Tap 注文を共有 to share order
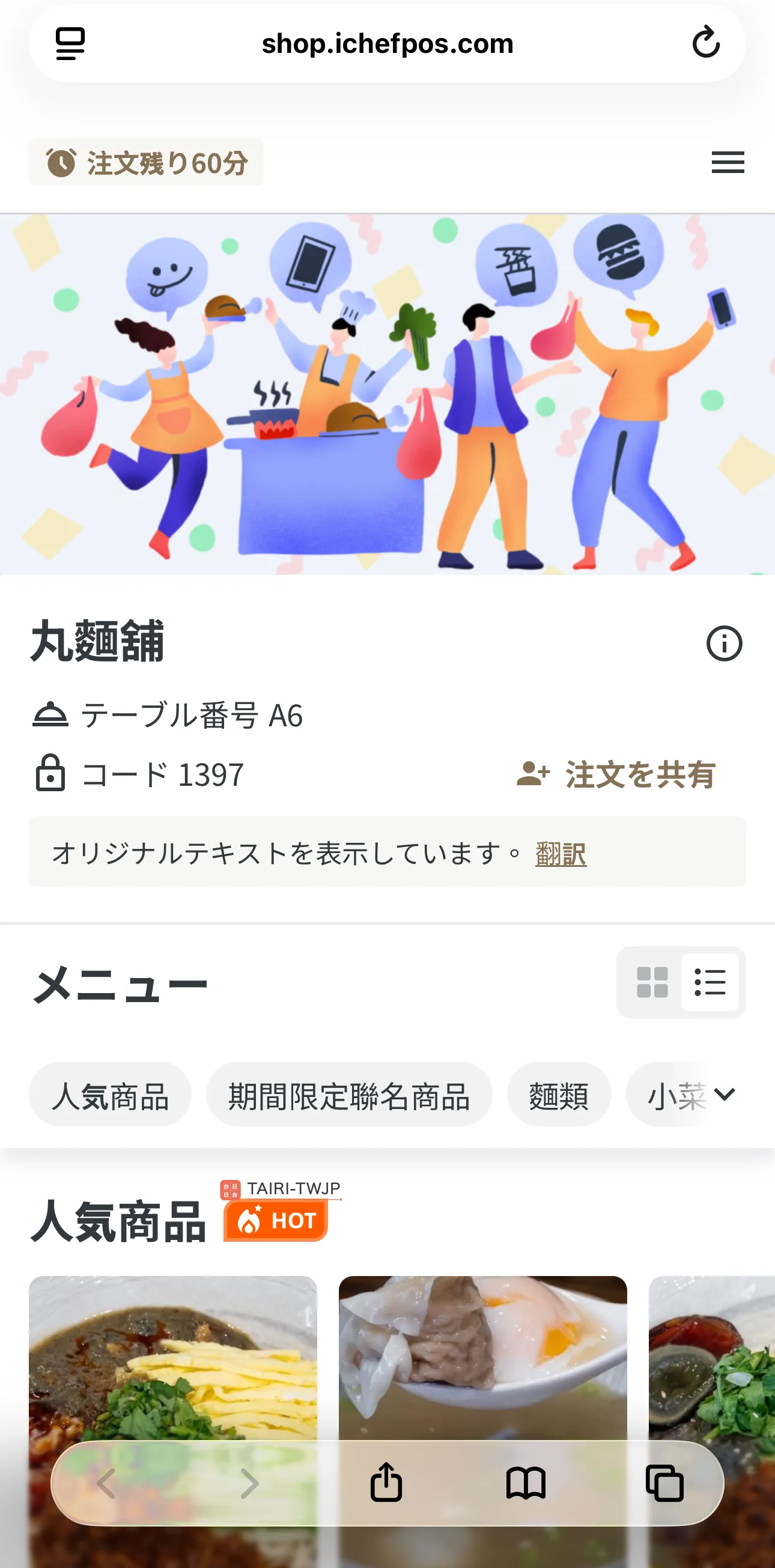Screen dimensions: 775x1568 click(x=616, y=774)
